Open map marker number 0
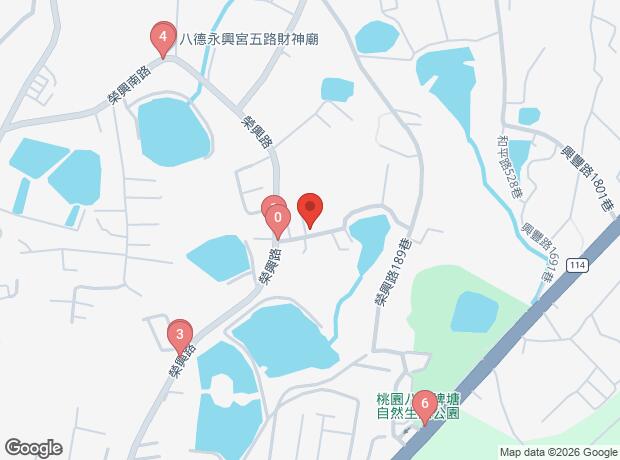This screenshot has width=620, height=460. [x=278, y=221]
